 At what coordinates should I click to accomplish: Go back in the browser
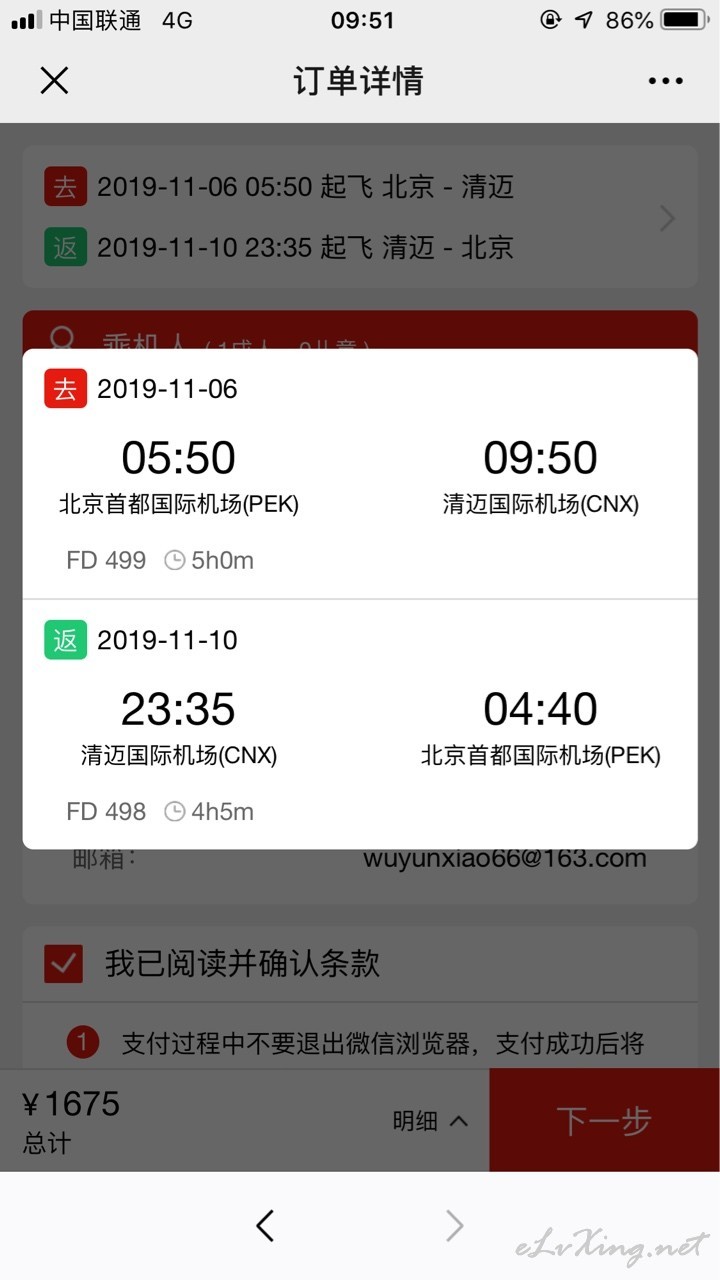tap(264, 1225)
